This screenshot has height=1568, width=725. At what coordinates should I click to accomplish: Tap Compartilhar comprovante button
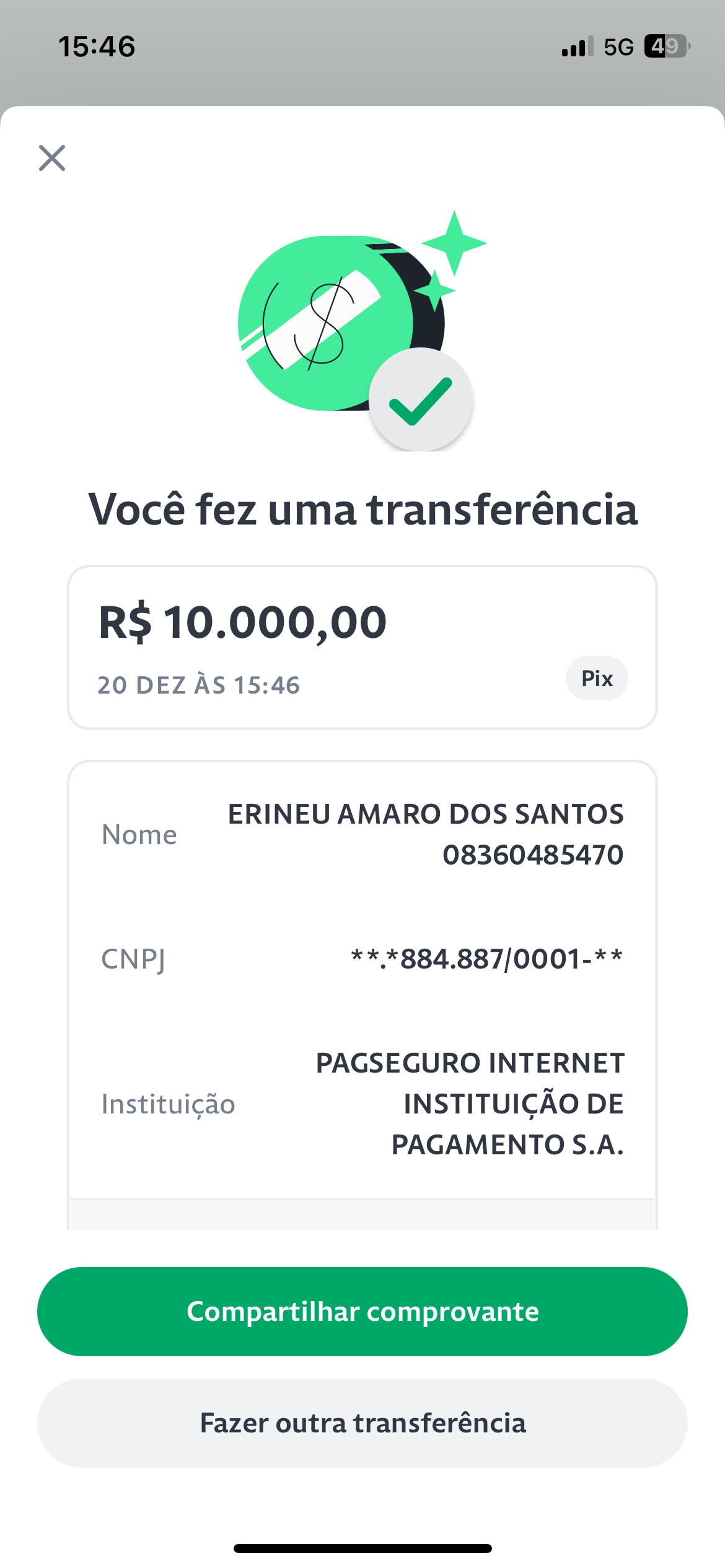tap(362, 1311)
